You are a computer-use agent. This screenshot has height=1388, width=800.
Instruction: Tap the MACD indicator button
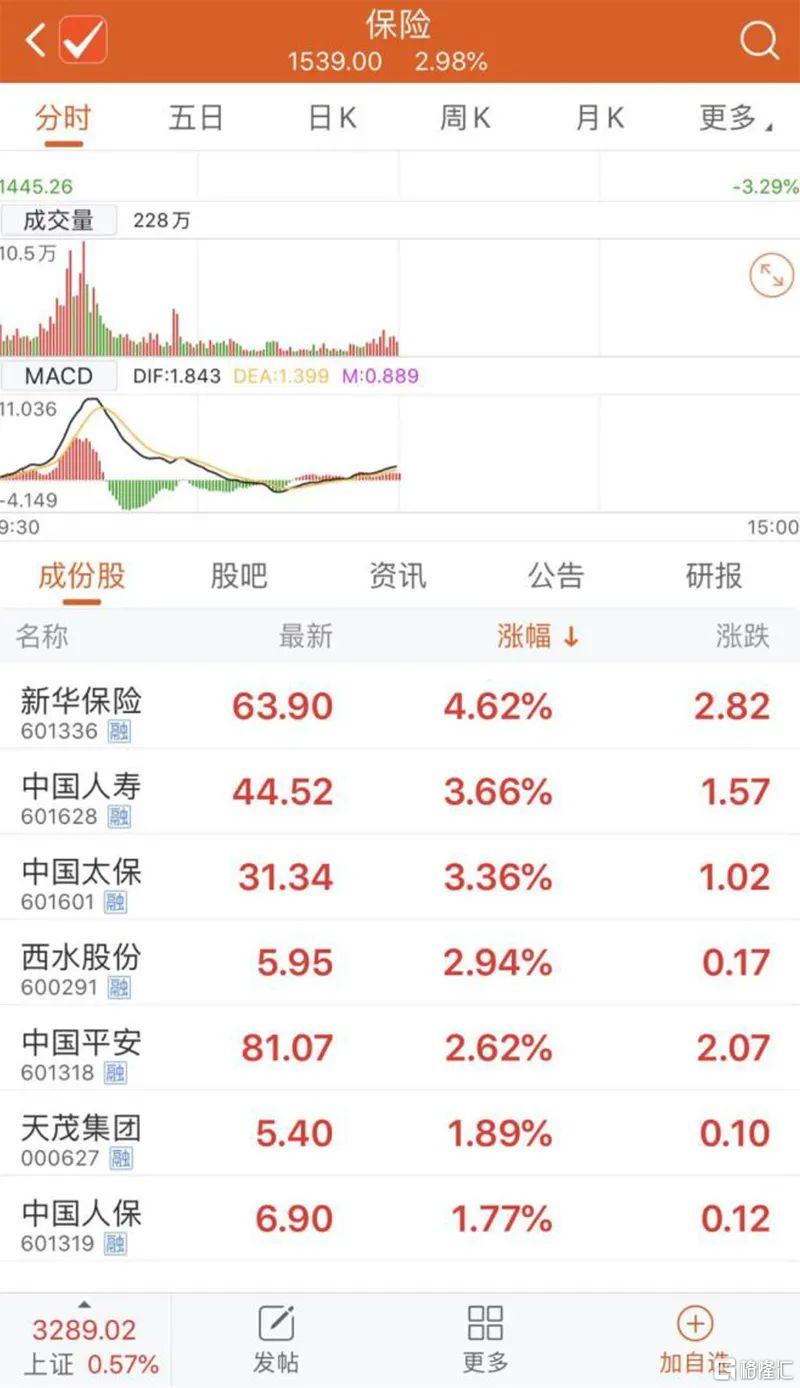tap(58, 376)
